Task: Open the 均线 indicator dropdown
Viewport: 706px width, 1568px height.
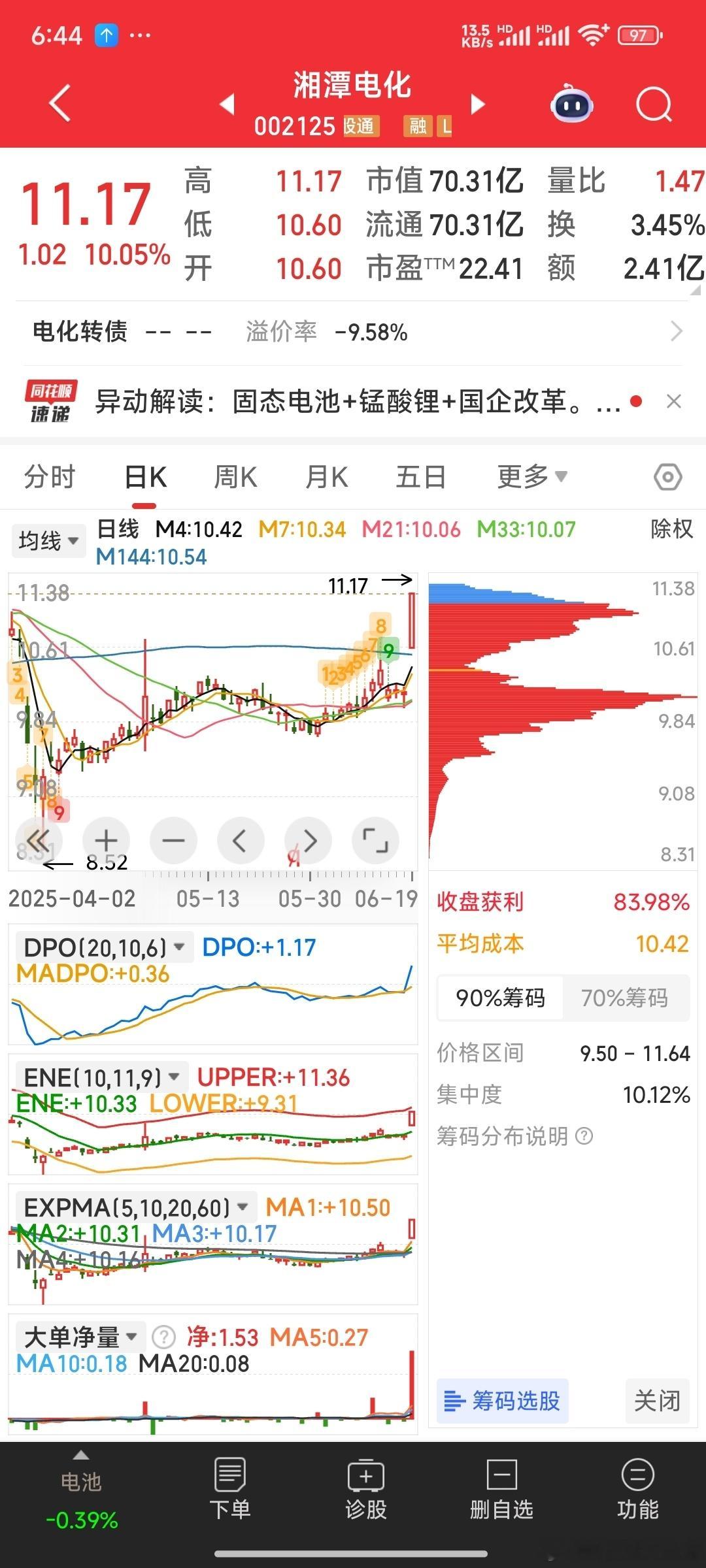Action: click(x=48, y=540)
